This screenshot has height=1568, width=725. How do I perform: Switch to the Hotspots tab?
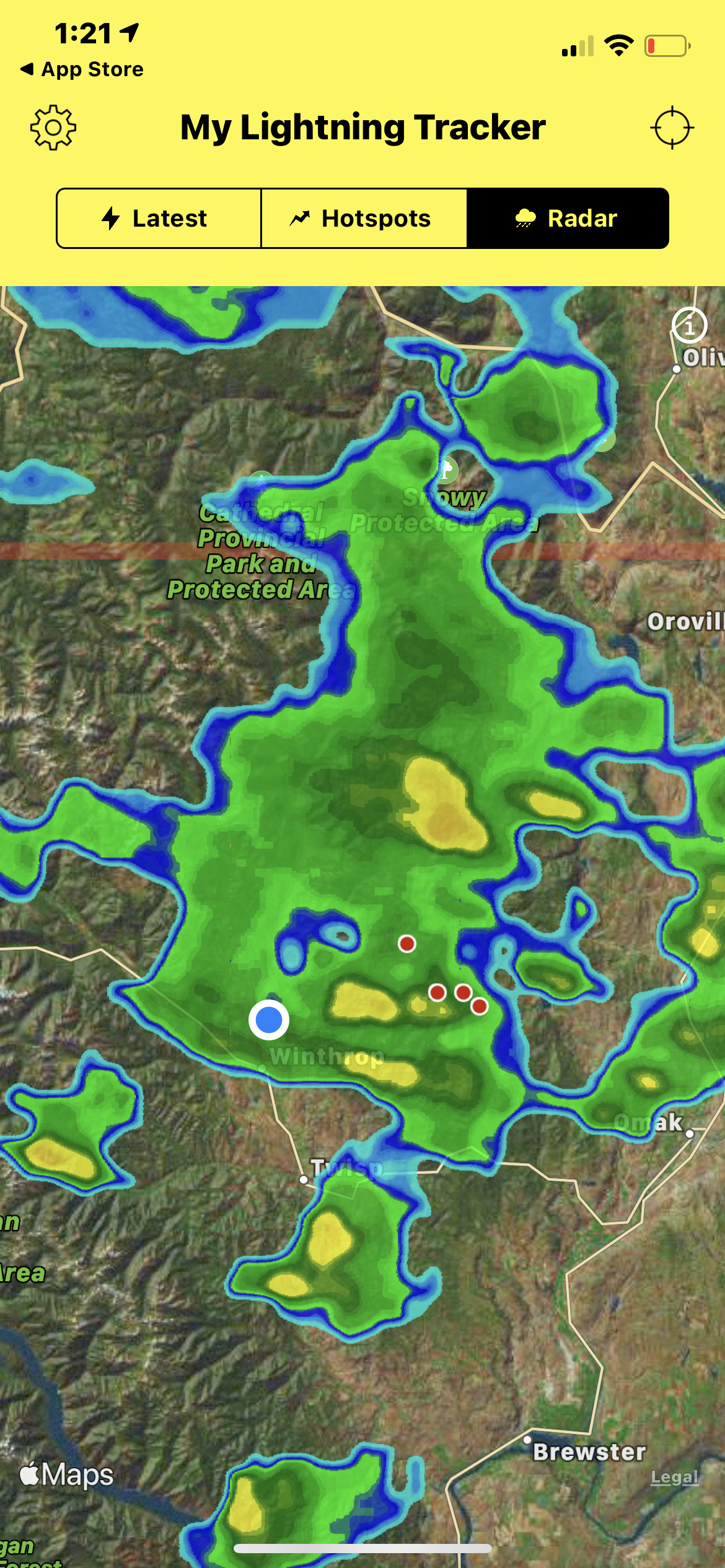pyautogui.click(x=364, y=219)
